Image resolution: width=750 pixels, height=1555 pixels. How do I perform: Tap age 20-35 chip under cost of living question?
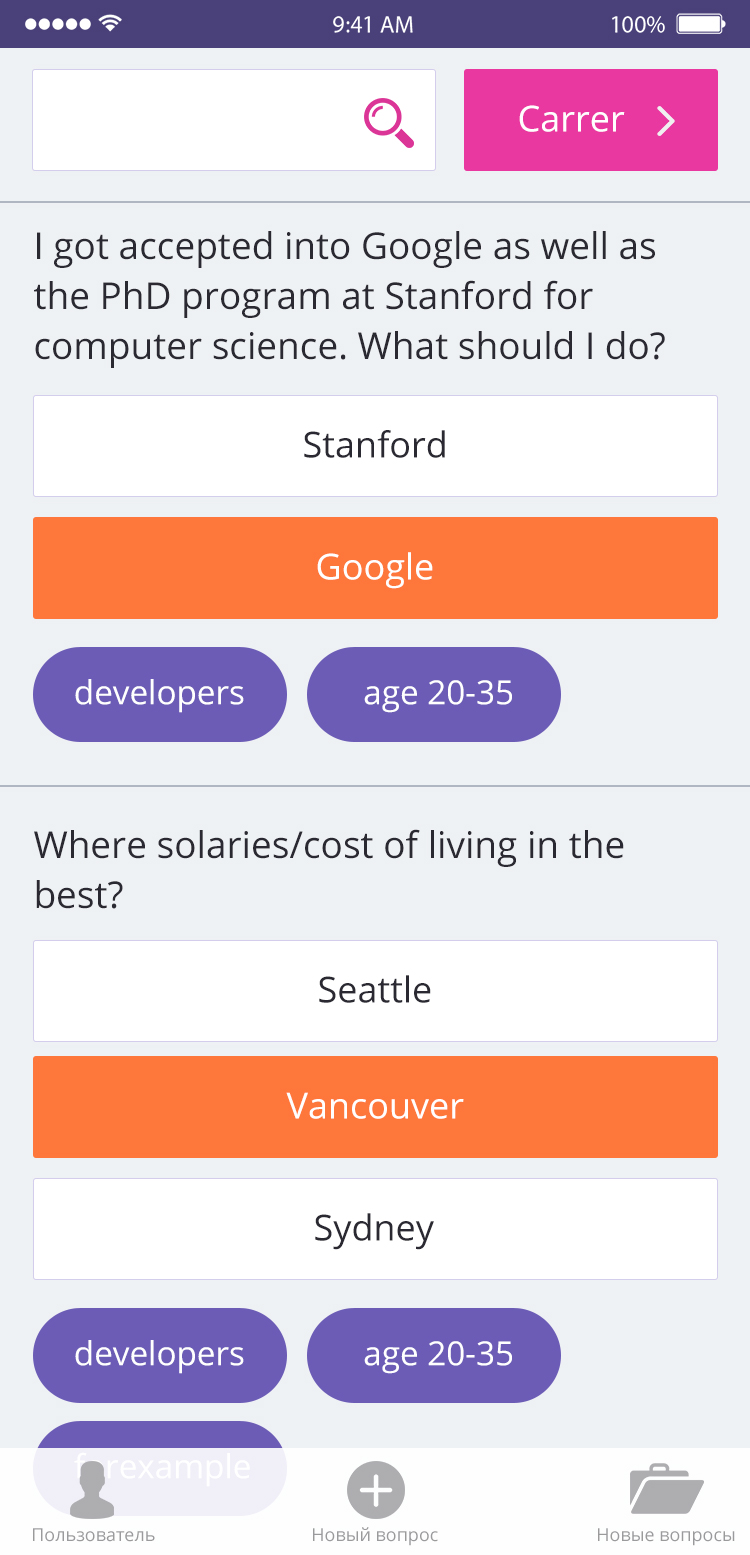coord(433,1355)
